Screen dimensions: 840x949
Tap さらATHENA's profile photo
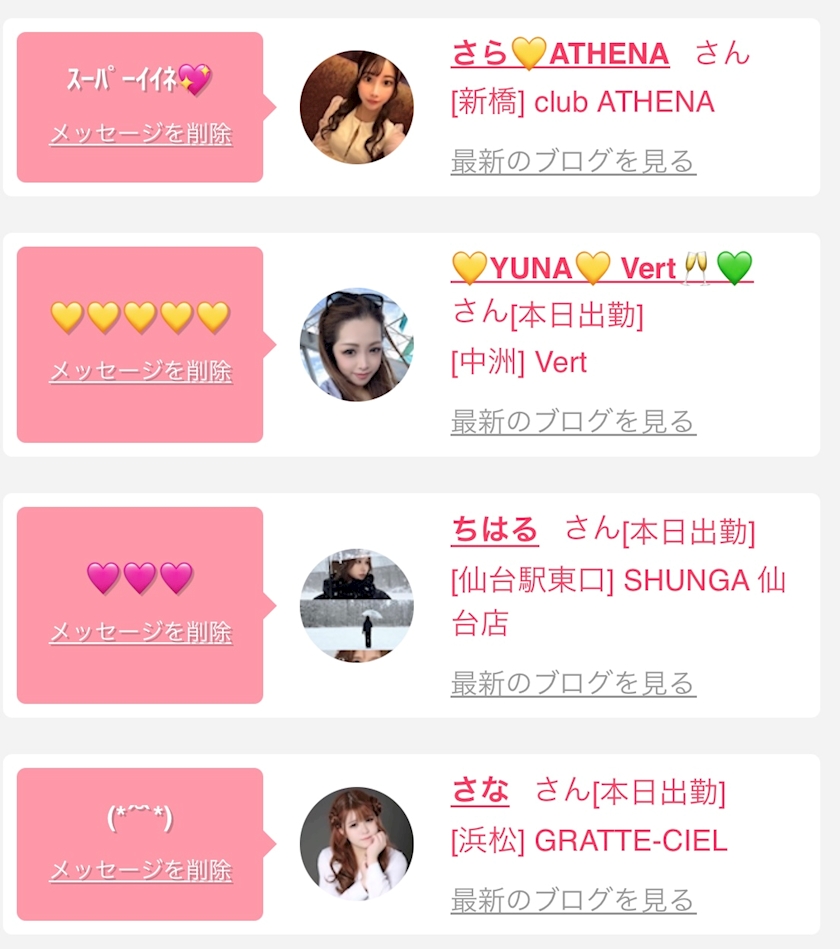pos(356,107)
